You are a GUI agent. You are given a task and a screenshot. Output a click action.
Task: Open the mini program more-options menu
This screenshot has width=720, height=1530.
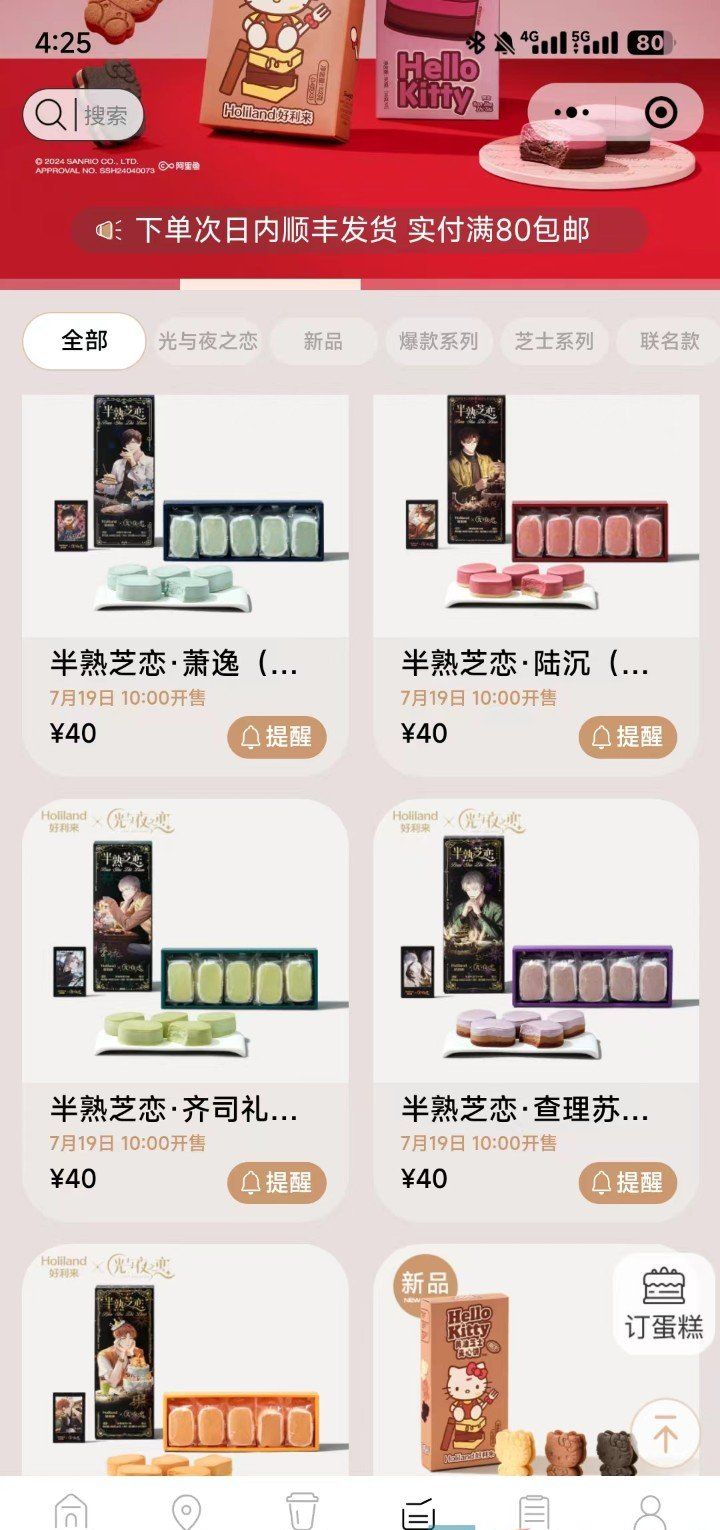click(x=571, y=113)
